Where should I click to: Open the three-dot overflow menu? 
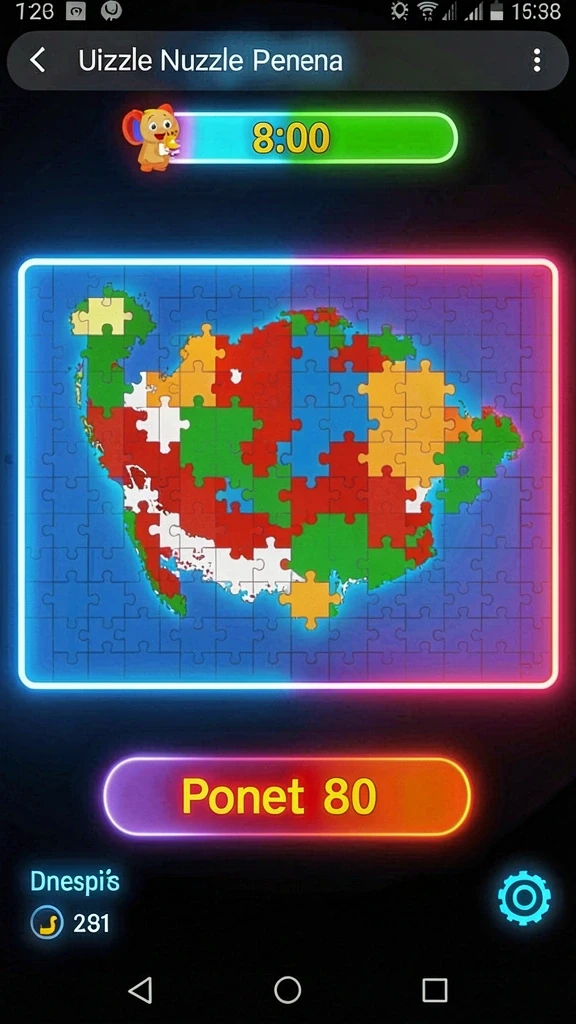tap(537, 60)
